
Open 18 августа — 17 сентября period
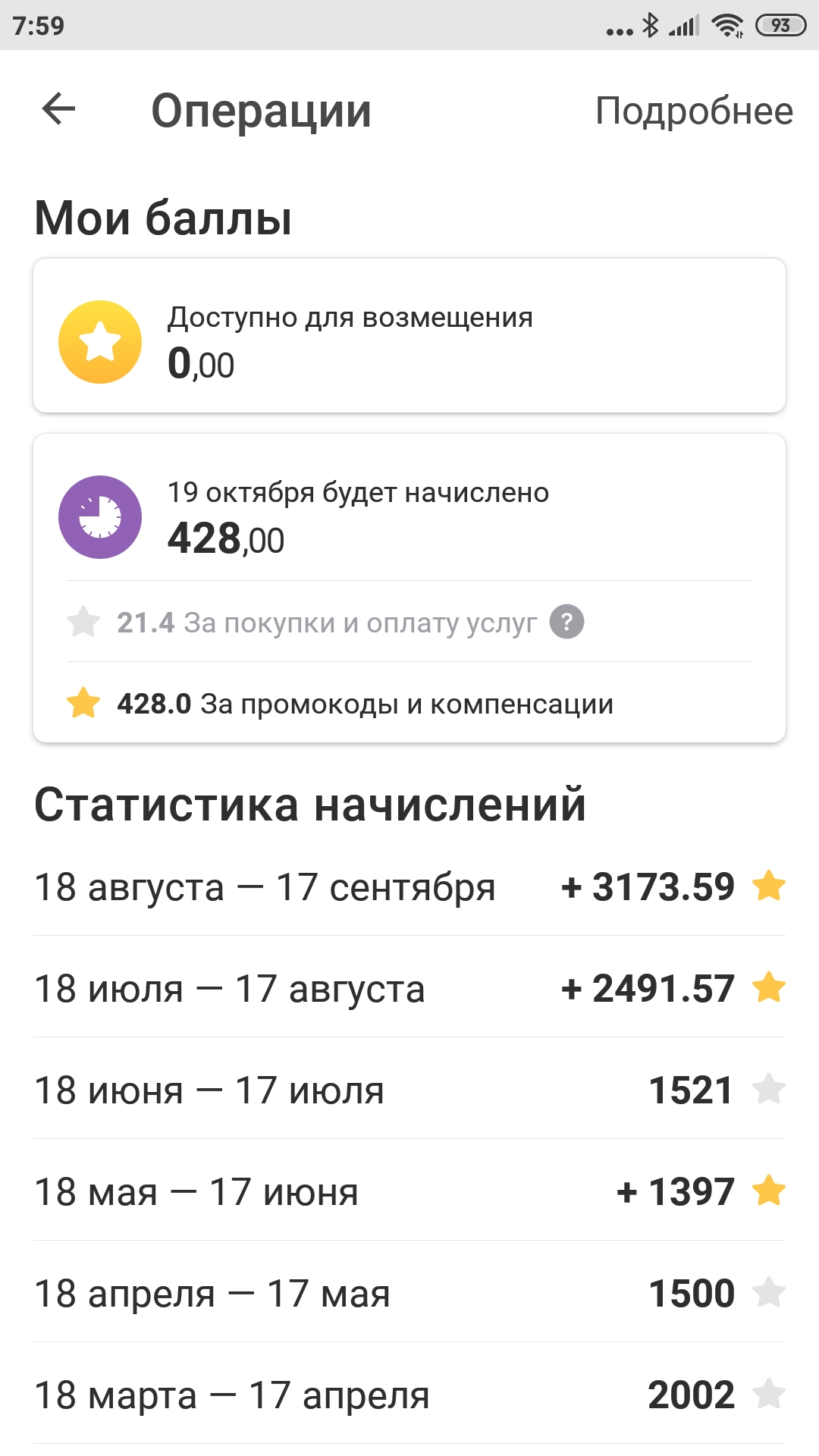click(x=409, y=886)
